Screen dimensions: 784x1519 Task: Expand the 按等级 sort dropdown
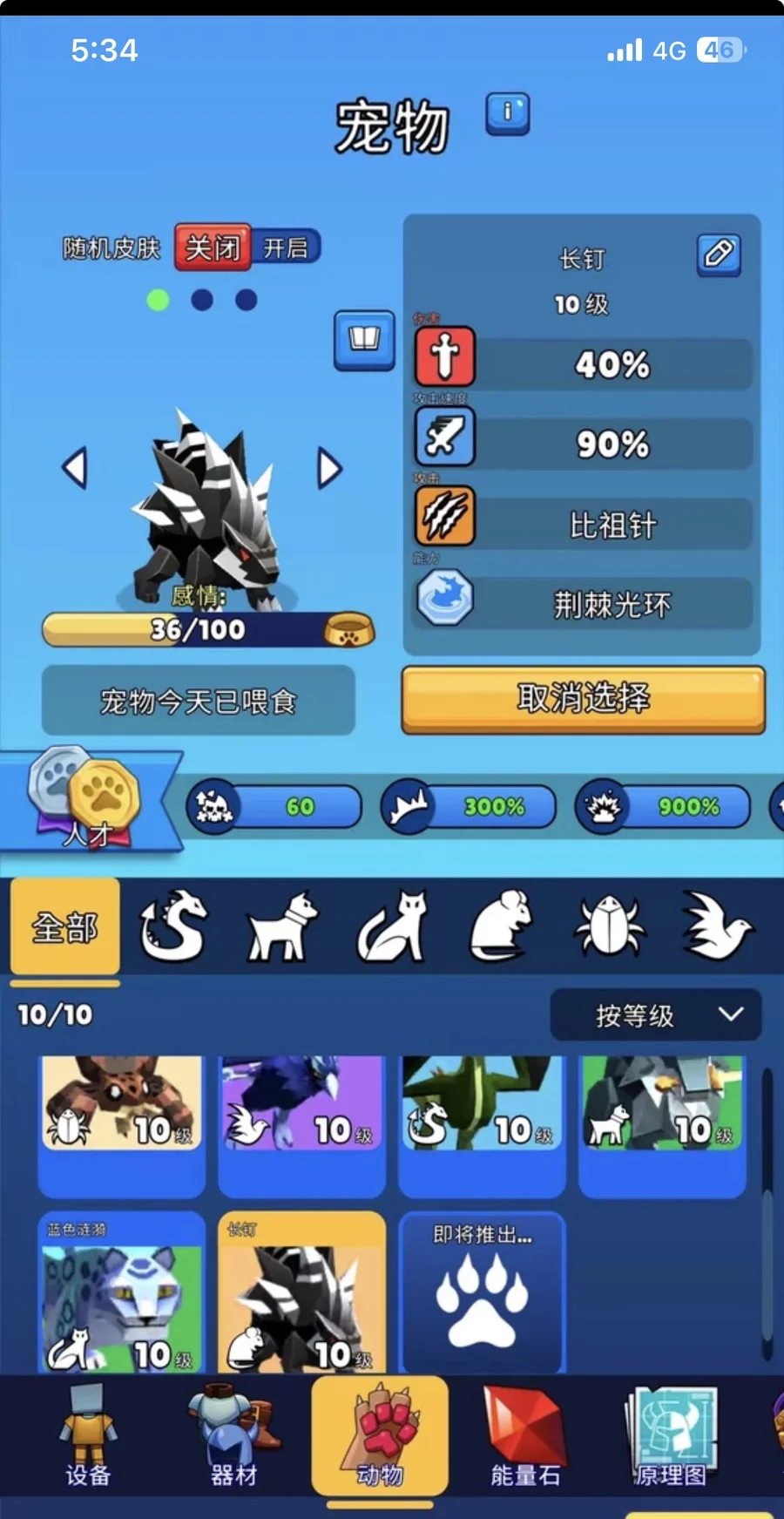pos(656,1014)
